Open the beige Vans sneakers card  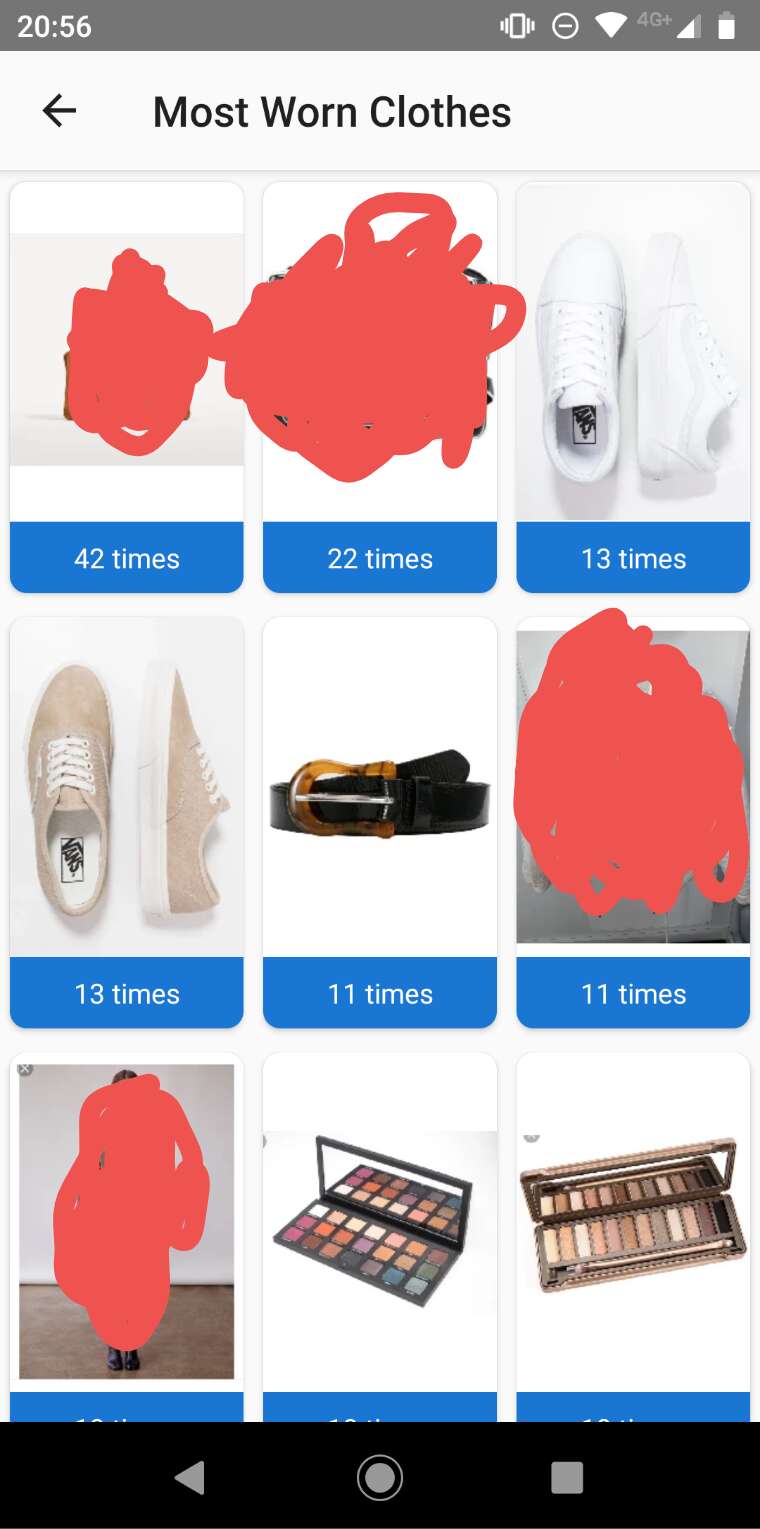coord(127,822)
